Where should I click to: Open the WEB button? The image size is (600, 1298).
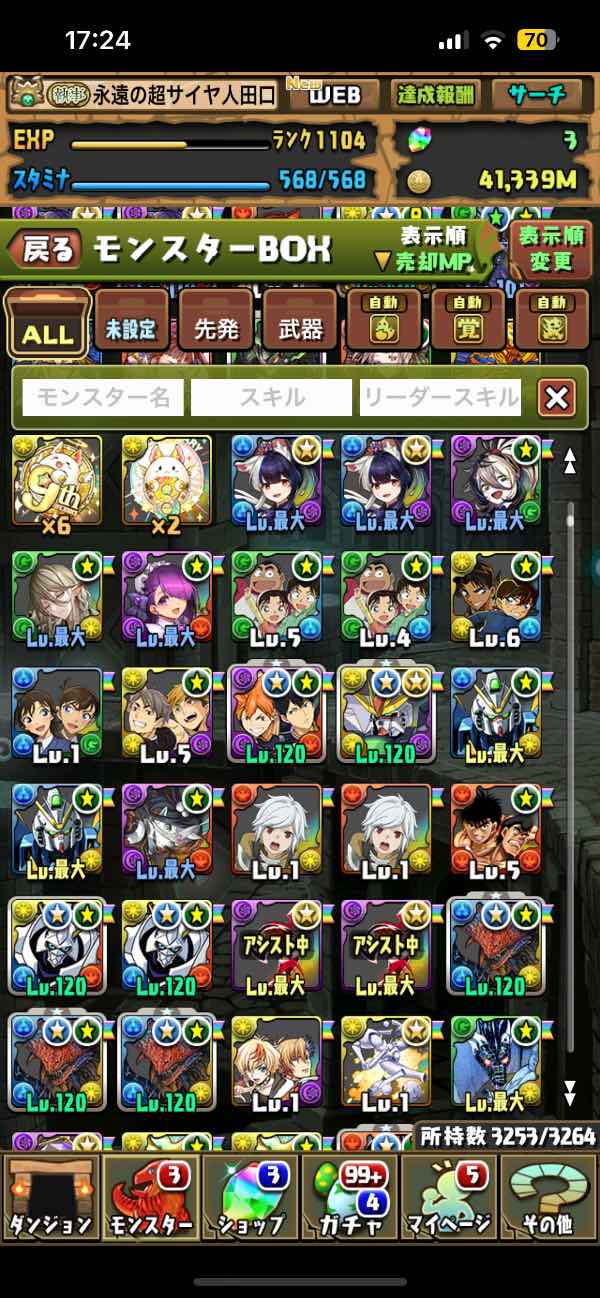(x=333, y=95)
